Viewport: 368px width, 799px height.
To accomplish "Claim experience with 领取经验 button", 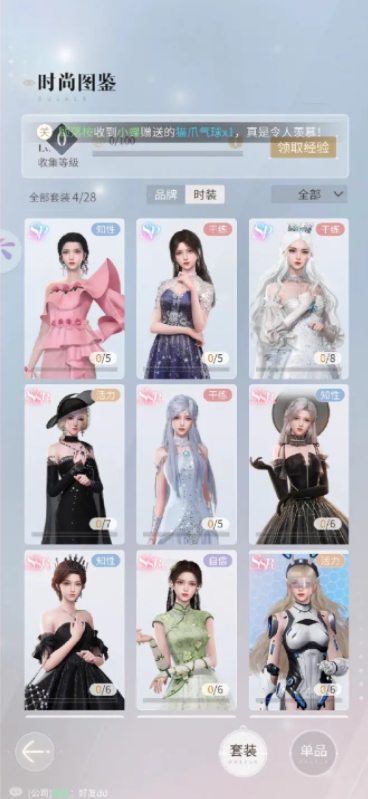I will [x=303, y=148].
